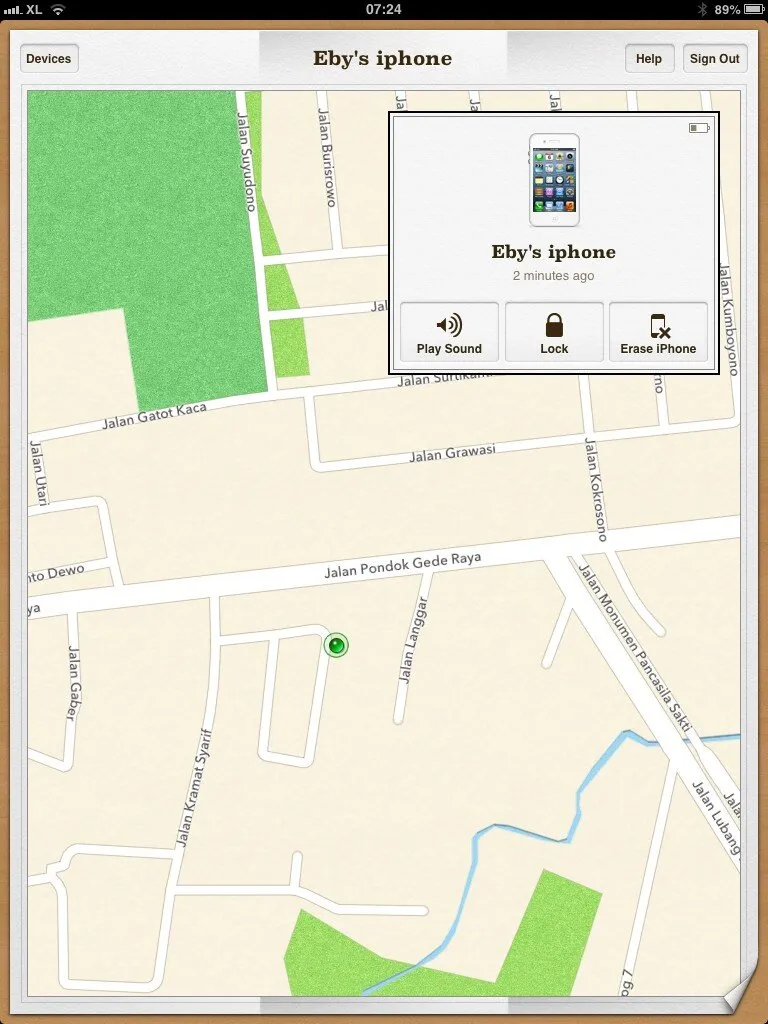Open the Help page

pos(649,59)
